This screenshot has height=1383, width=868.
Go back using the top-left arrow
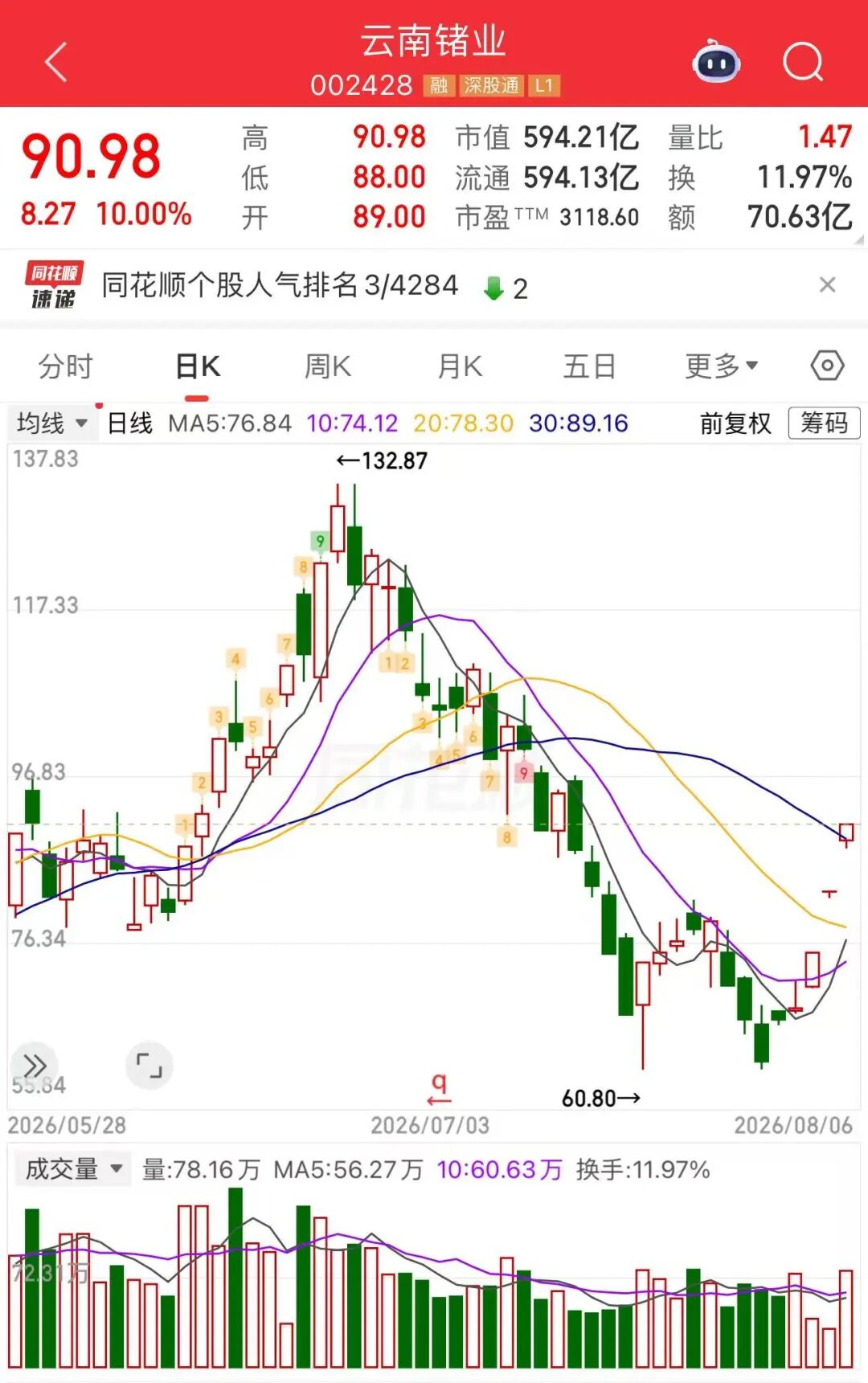click(55, 63)
